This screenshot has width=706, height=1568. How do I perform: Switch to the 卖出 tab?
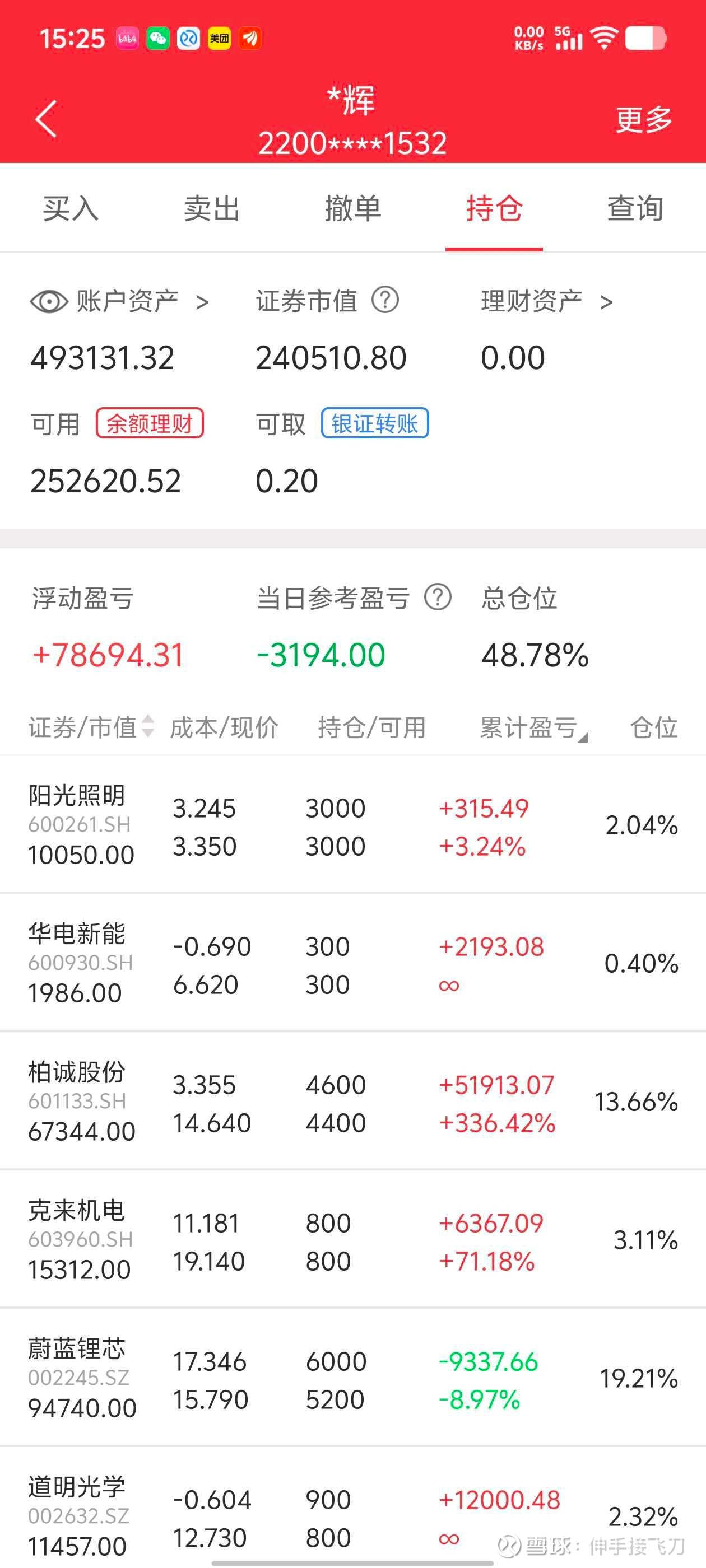[x=211, y=208]
